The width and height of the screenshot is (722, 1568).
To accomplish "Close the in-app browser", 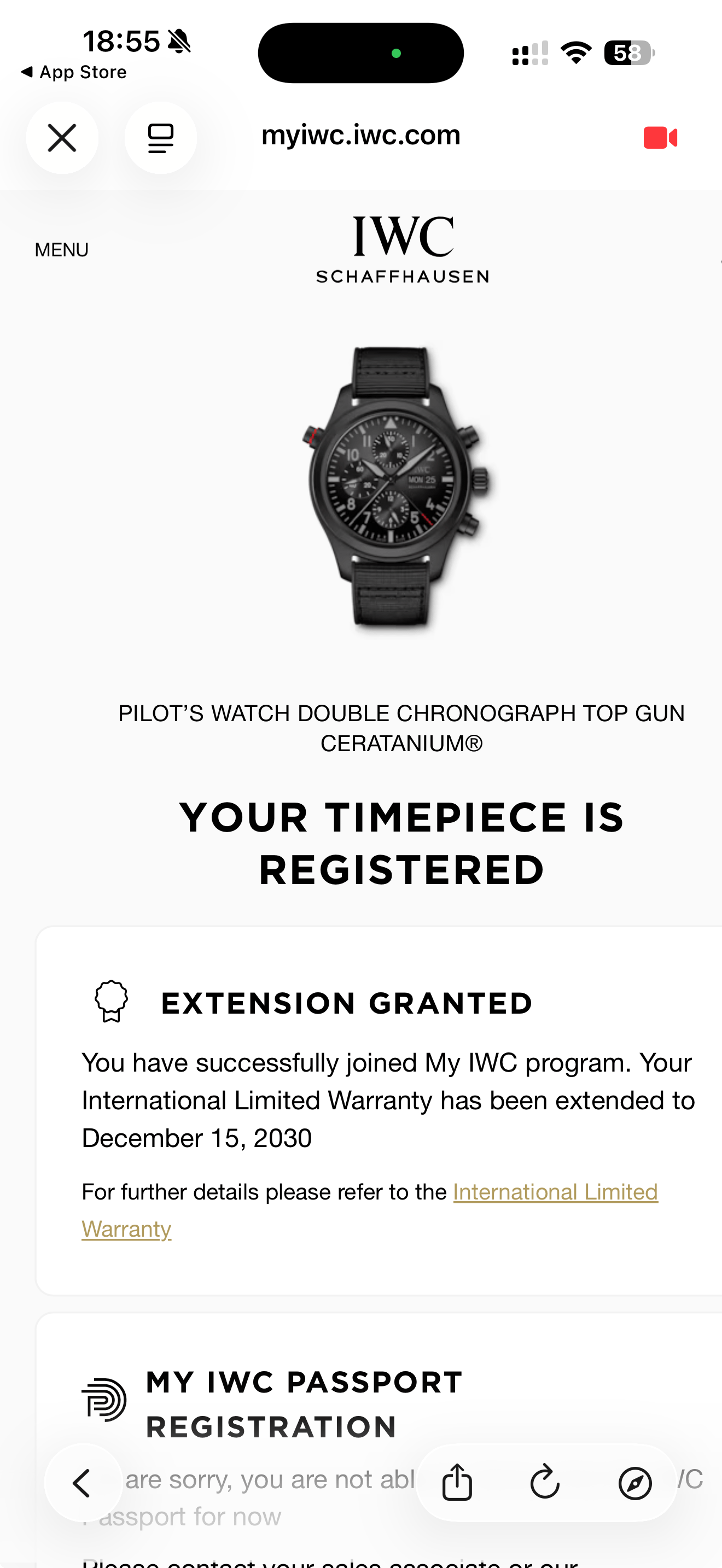I will (x=62, y=138).
